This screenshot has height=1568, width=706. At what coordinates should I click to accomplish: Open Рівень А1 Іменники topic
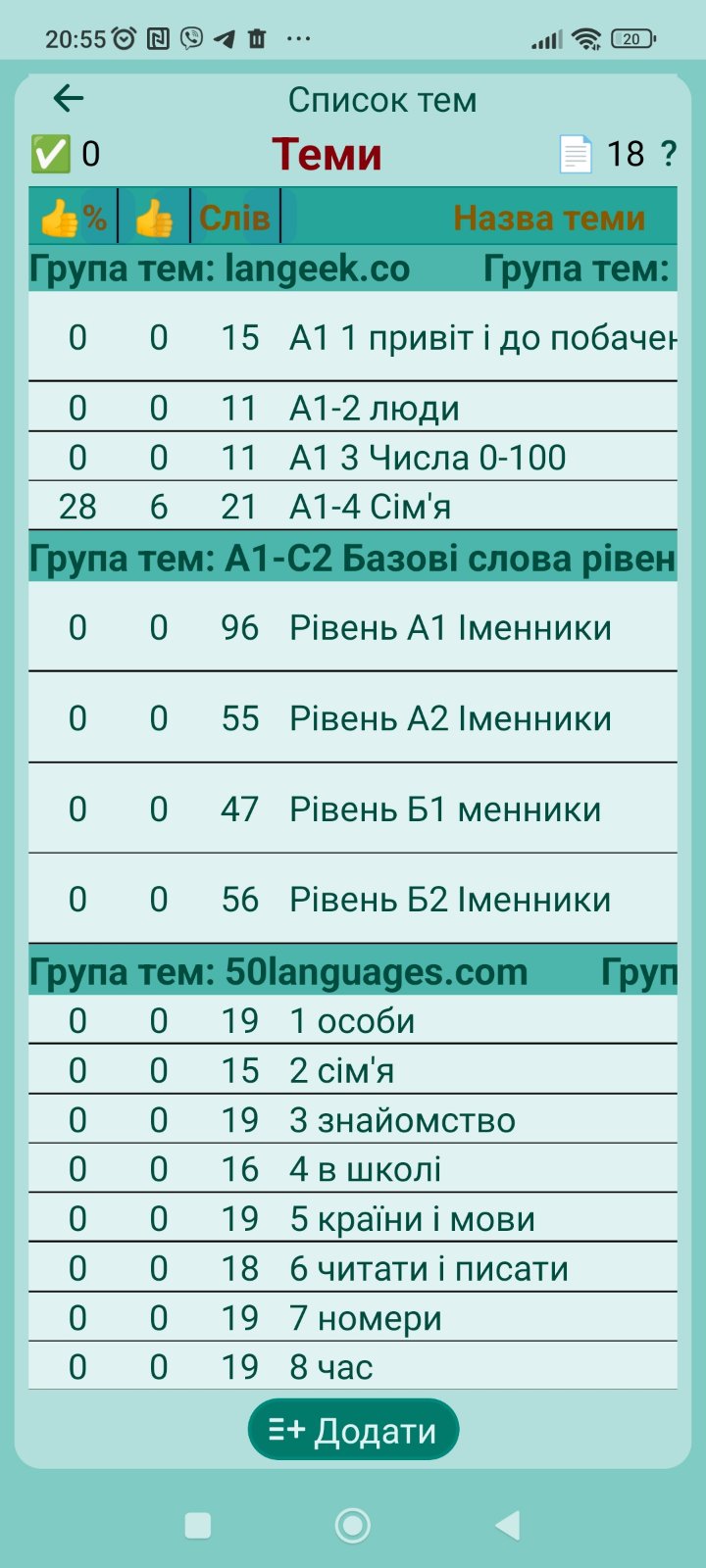pos(450,628)
